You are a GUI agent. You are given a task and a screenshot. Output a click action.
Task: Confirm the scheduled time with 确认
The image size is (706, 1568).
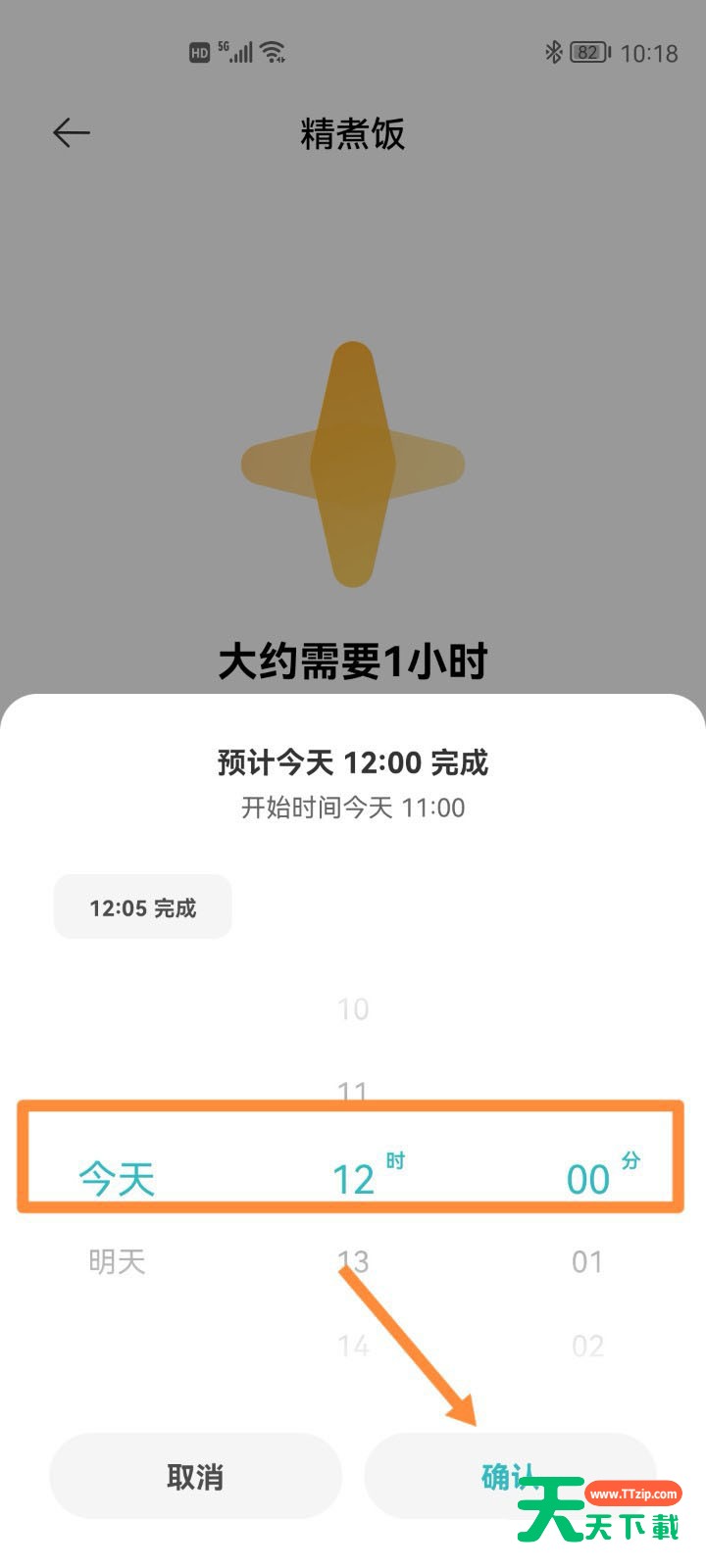(x=509, y=1476)
